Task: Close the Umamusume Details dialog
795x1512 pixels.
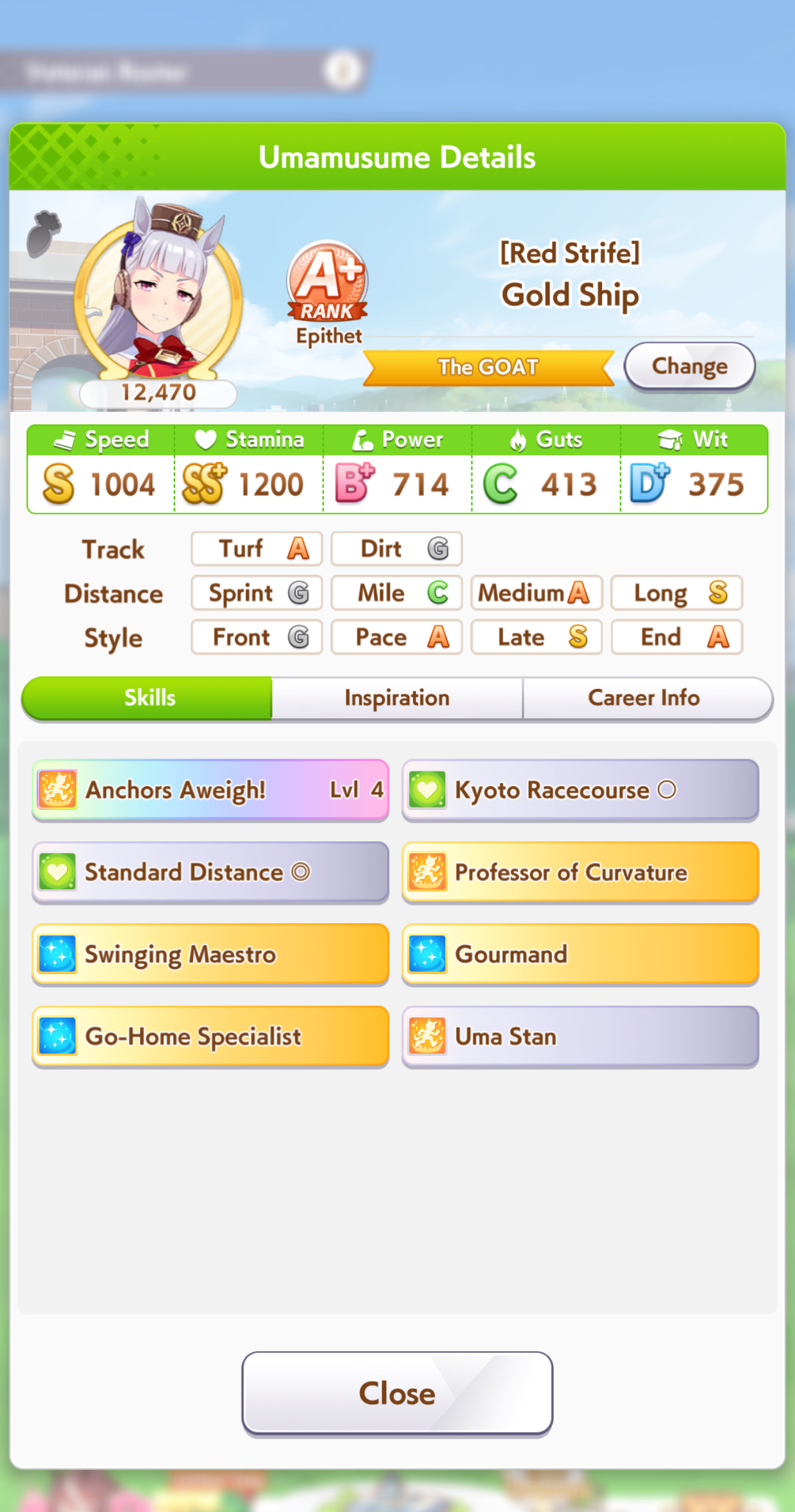Action: pyautogui.click(x=397, y=1394)
